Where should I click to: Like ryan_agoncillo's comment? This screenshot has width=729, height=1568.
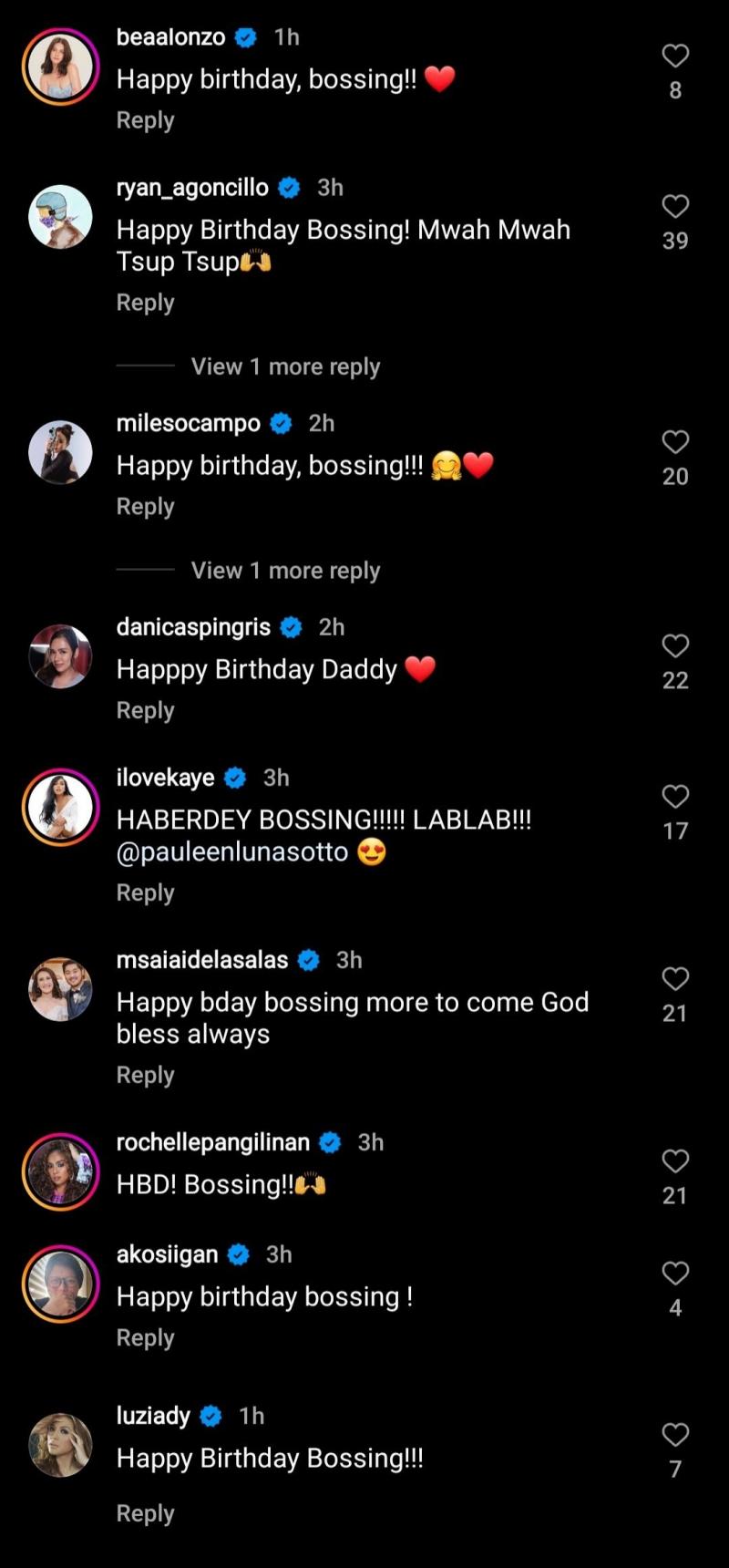675,207
